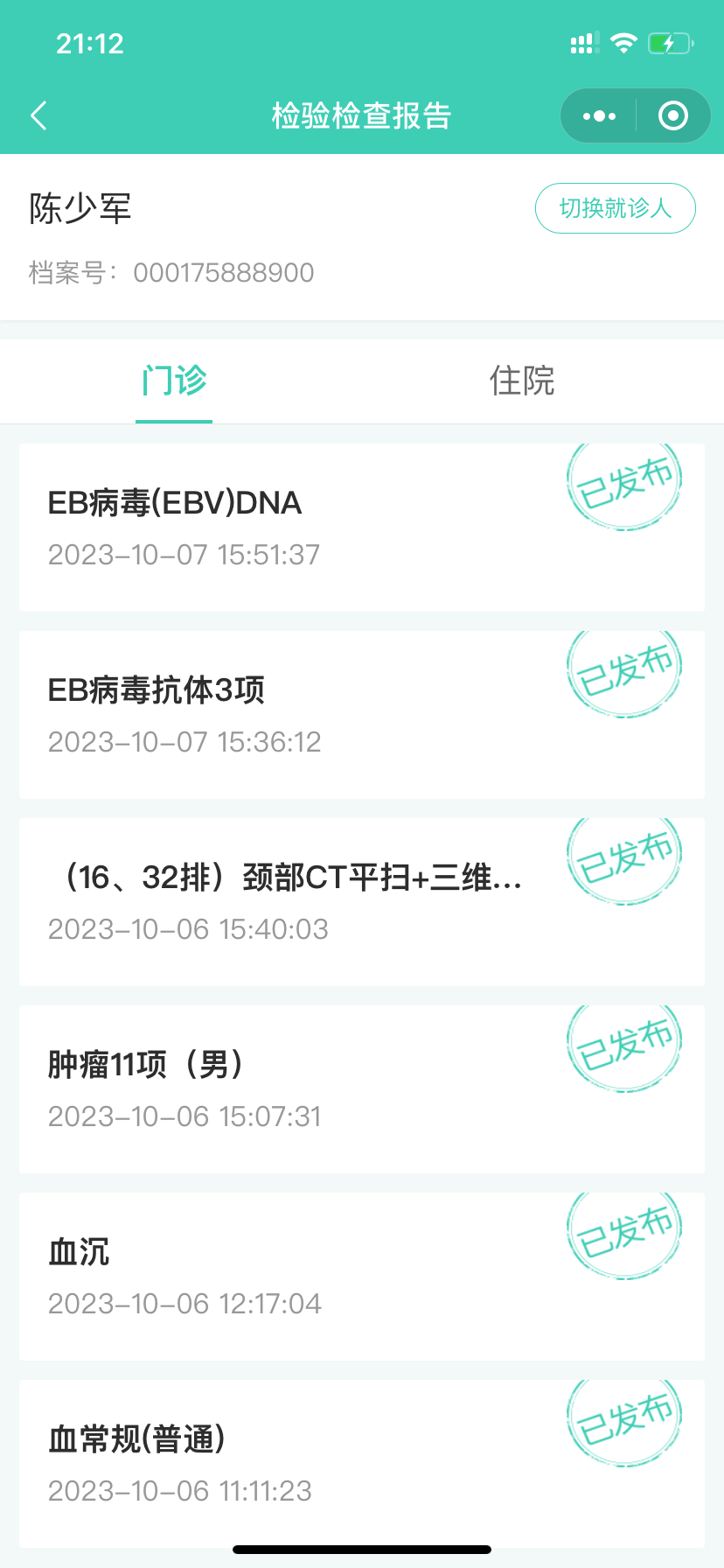This screenshot has height=1568, width=724.
Task: Select the 门诊 tab
Action: pos(174,381)
